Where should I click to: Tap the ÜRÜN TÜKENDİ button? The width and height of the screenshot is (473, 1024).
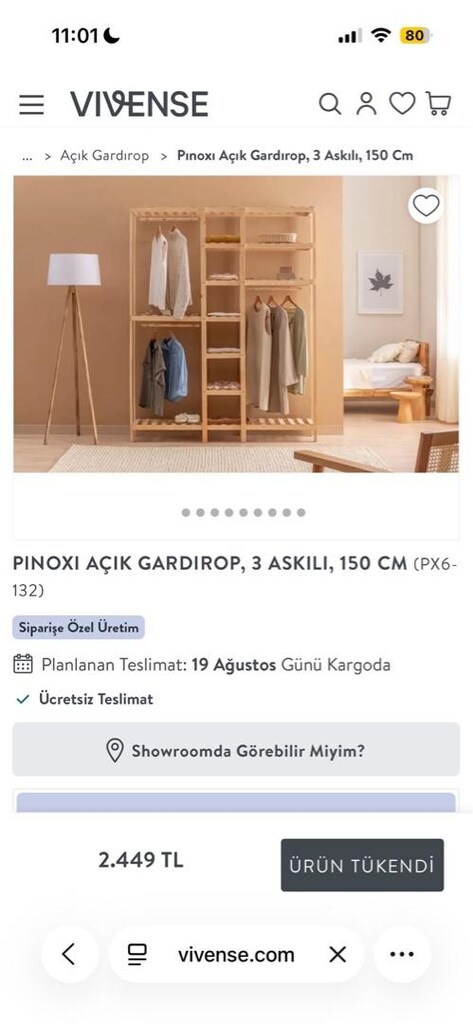pyautogui.click(x=363, y=865)
